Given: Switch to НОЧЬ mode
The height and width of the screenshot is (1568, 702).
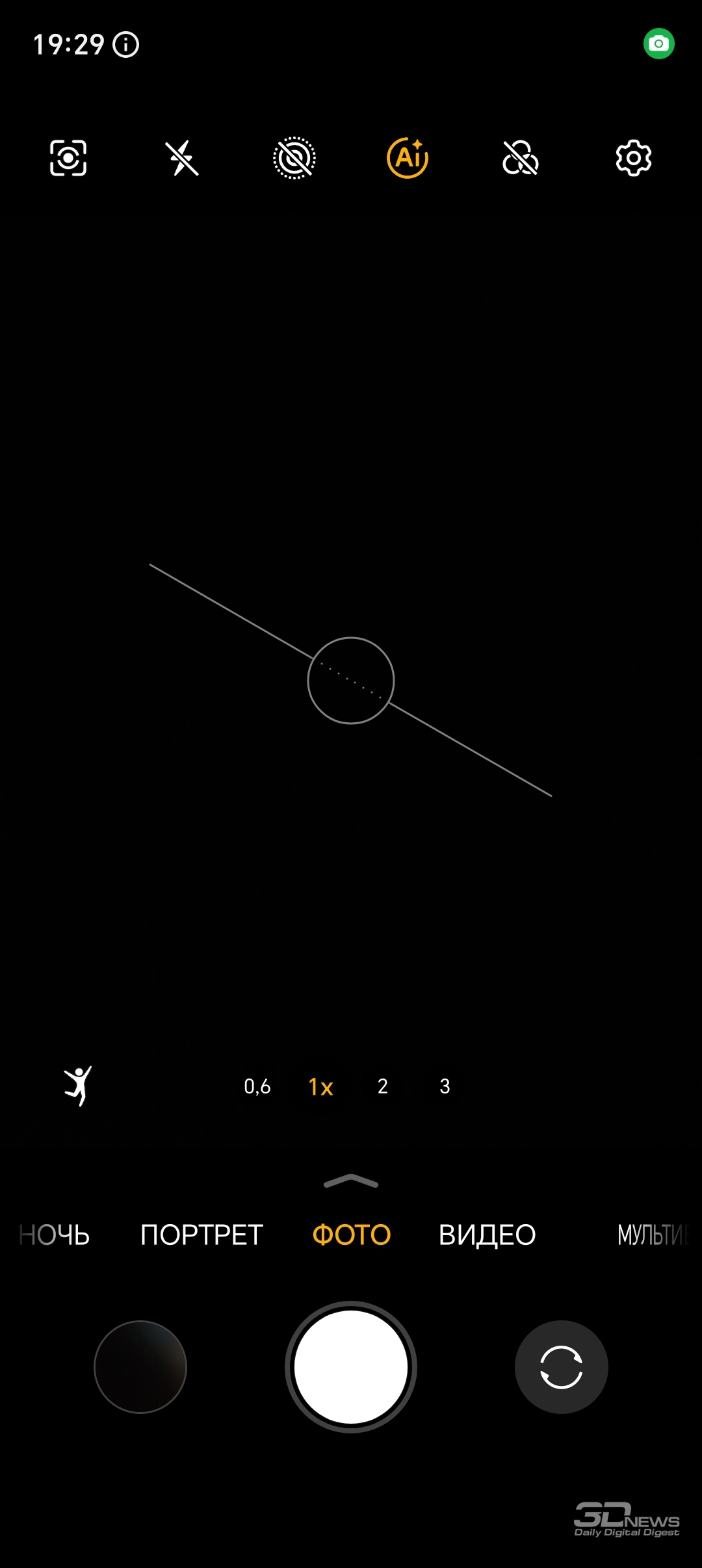Looking at the screenshot, I should point(55,1235).
